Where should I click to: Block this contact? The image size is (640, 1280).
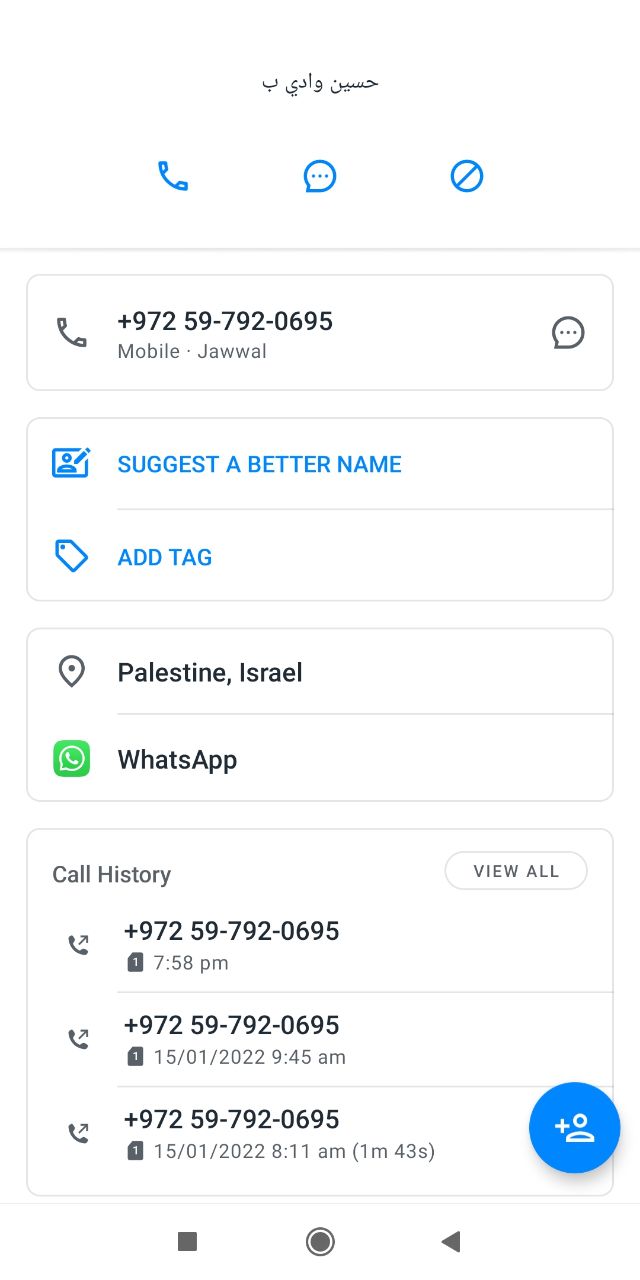tap(467, 177)
